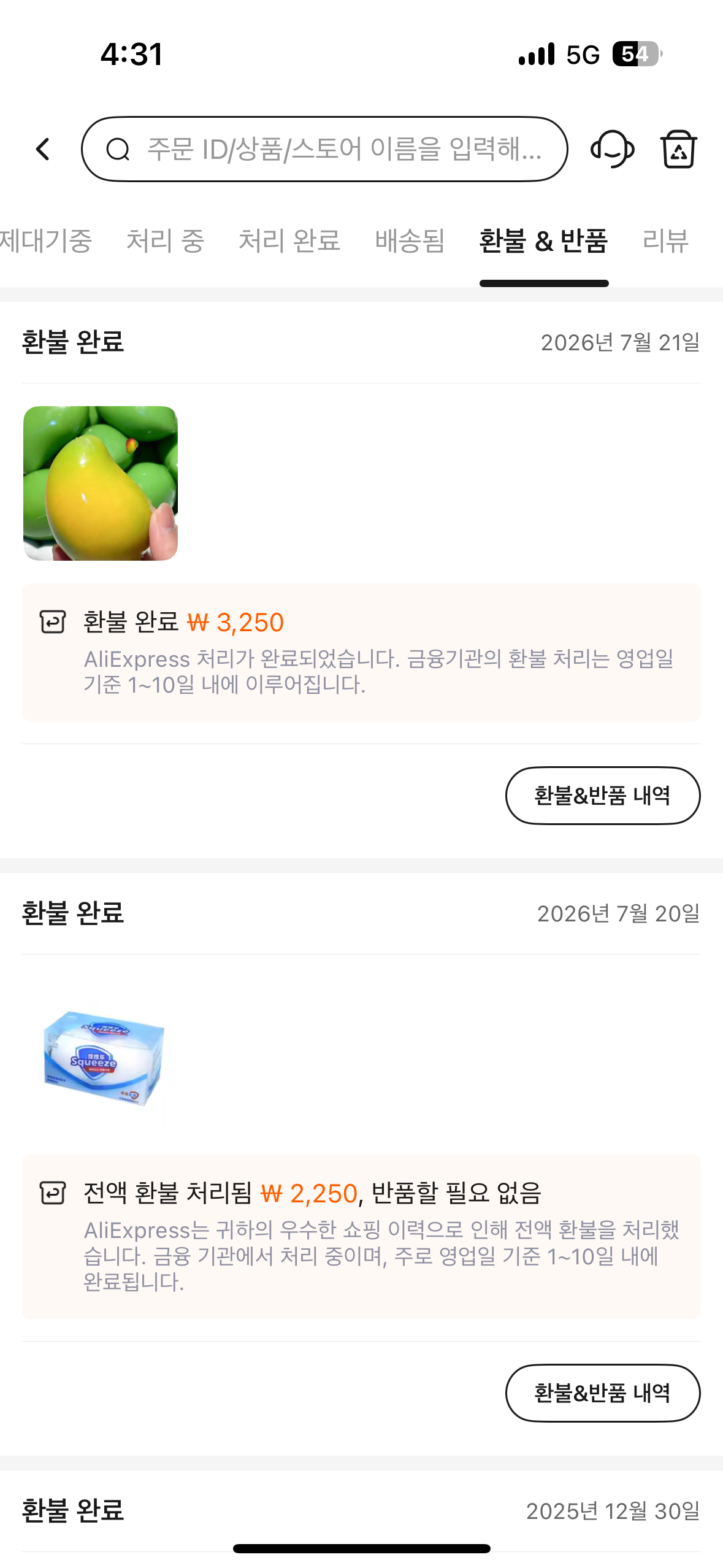View 환불&반품 내역 for ₩3,250 refund

[603, 796]
